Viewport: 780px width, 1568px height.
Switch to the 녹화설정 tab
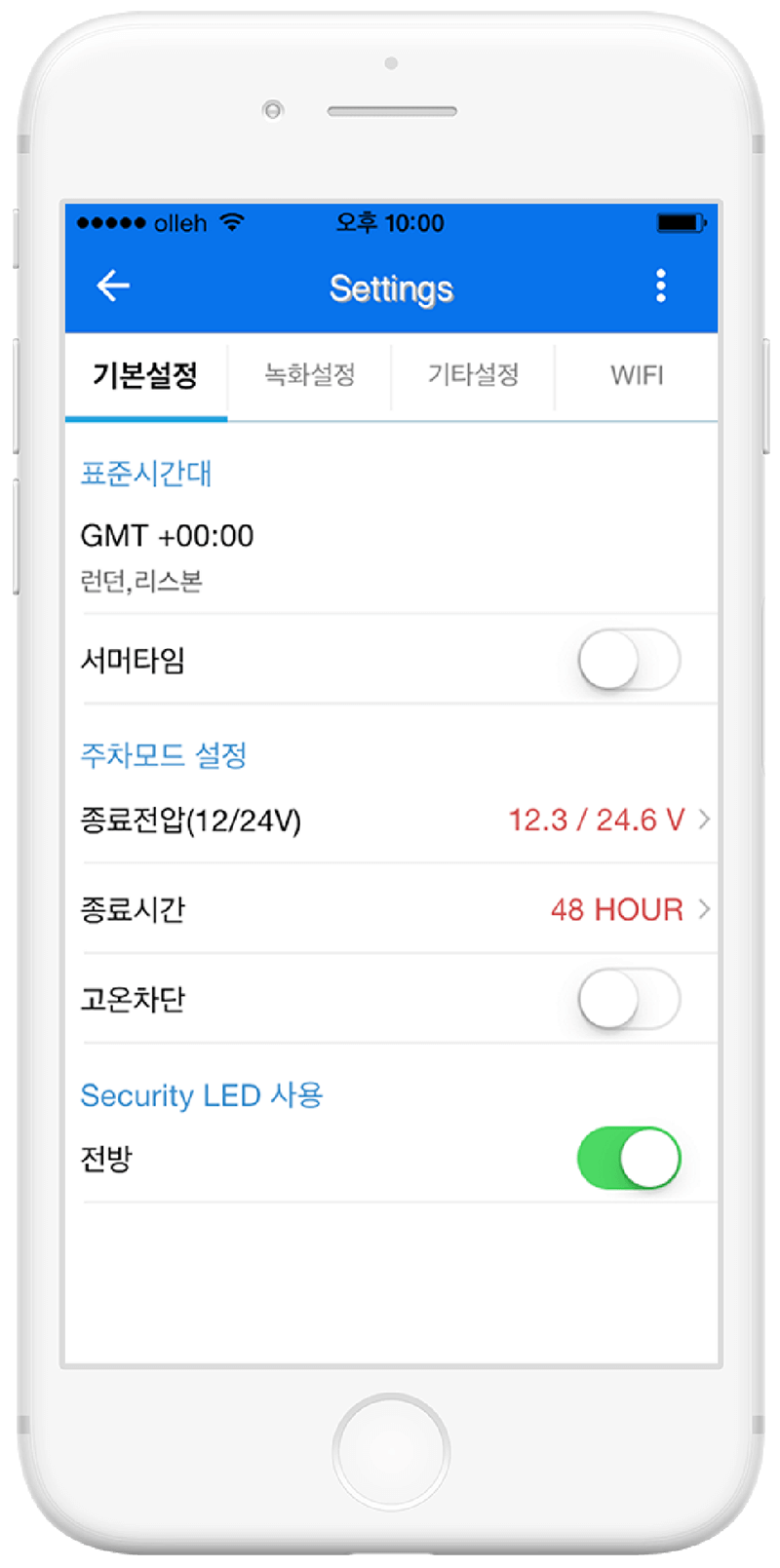310,375
